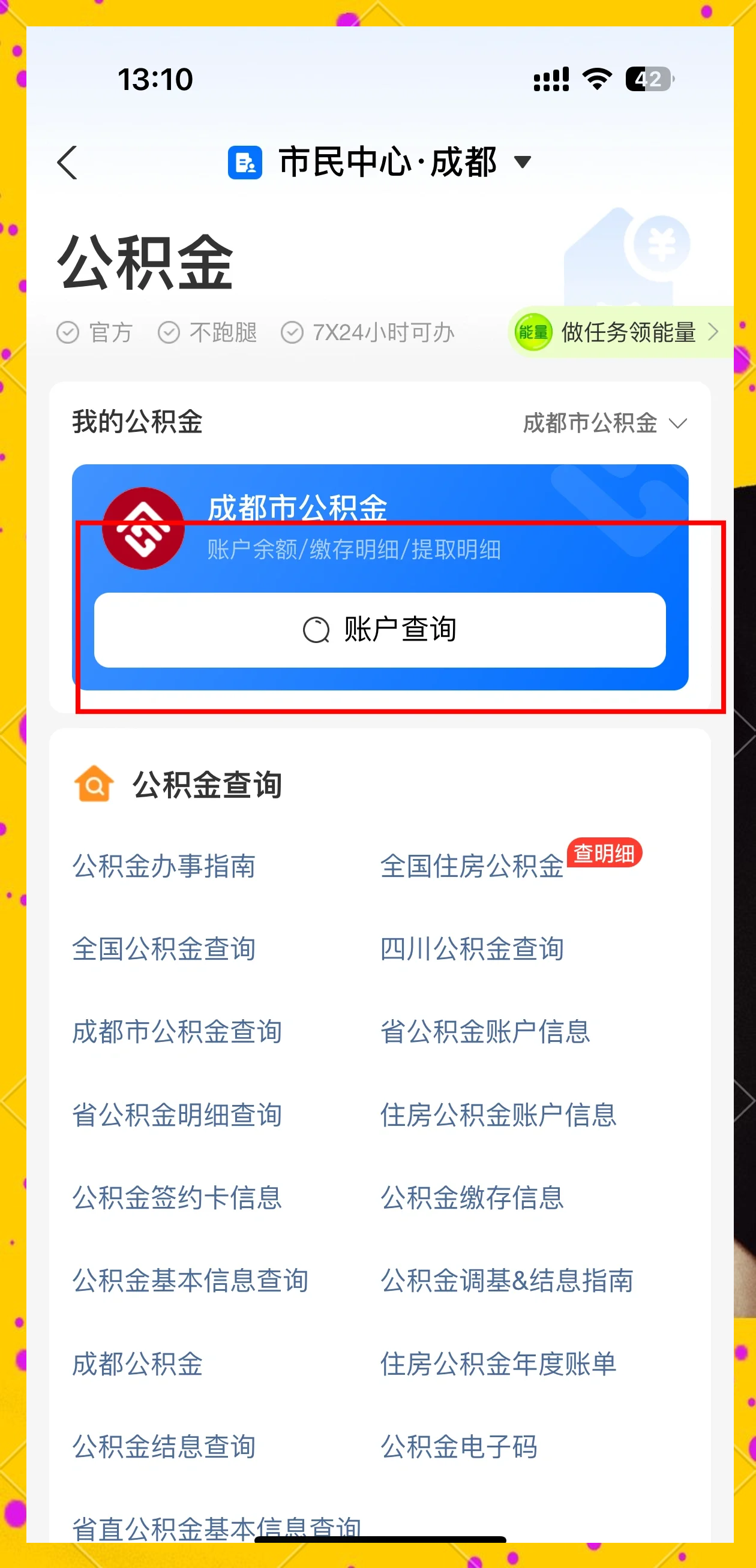Open 公积金结息查询
Image resolution: width=756 pixels, height=1568 pixels.
click(x=164, y=1447)
